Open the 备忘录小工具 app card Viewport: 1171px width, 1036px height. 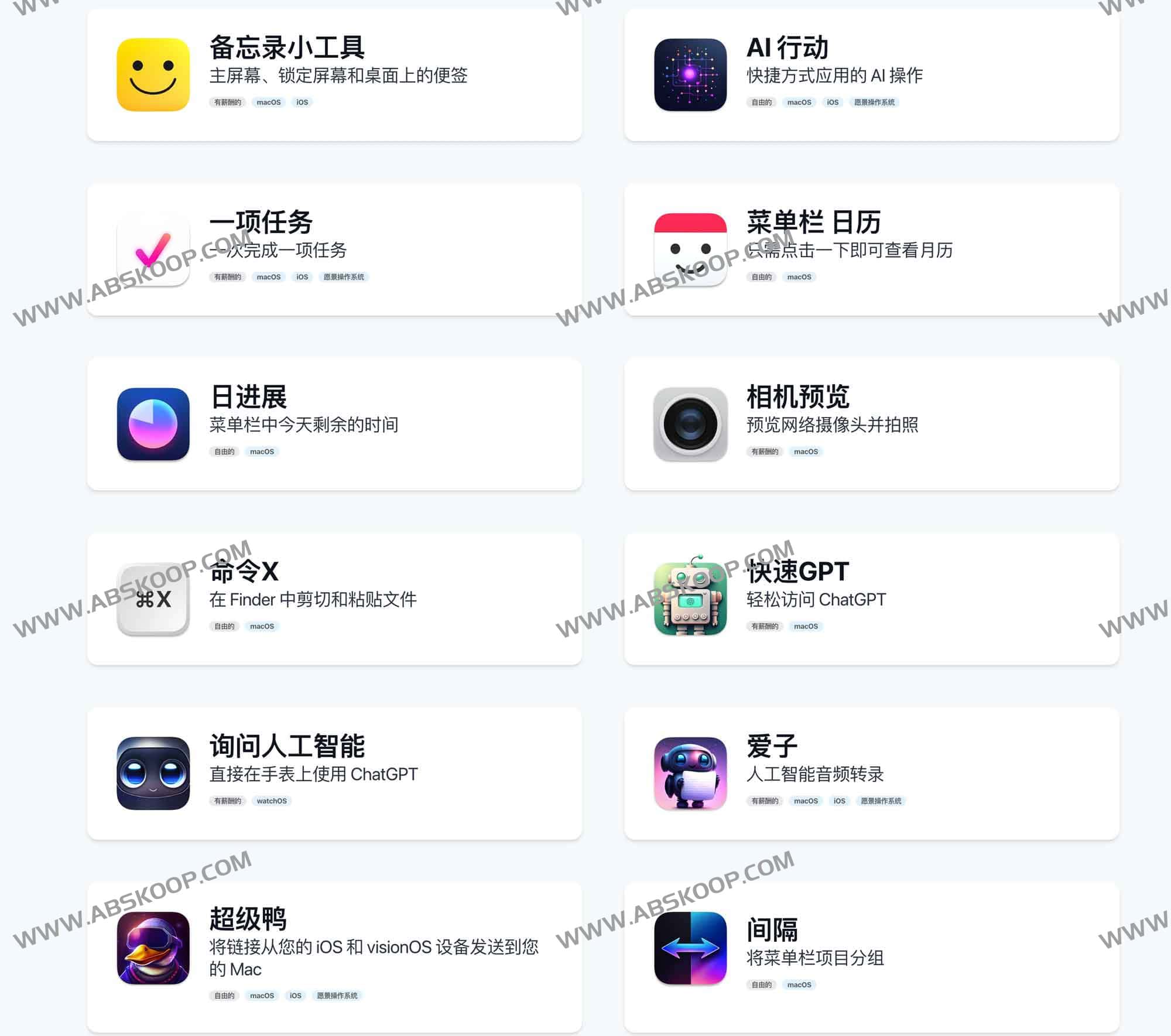(334, 74)
